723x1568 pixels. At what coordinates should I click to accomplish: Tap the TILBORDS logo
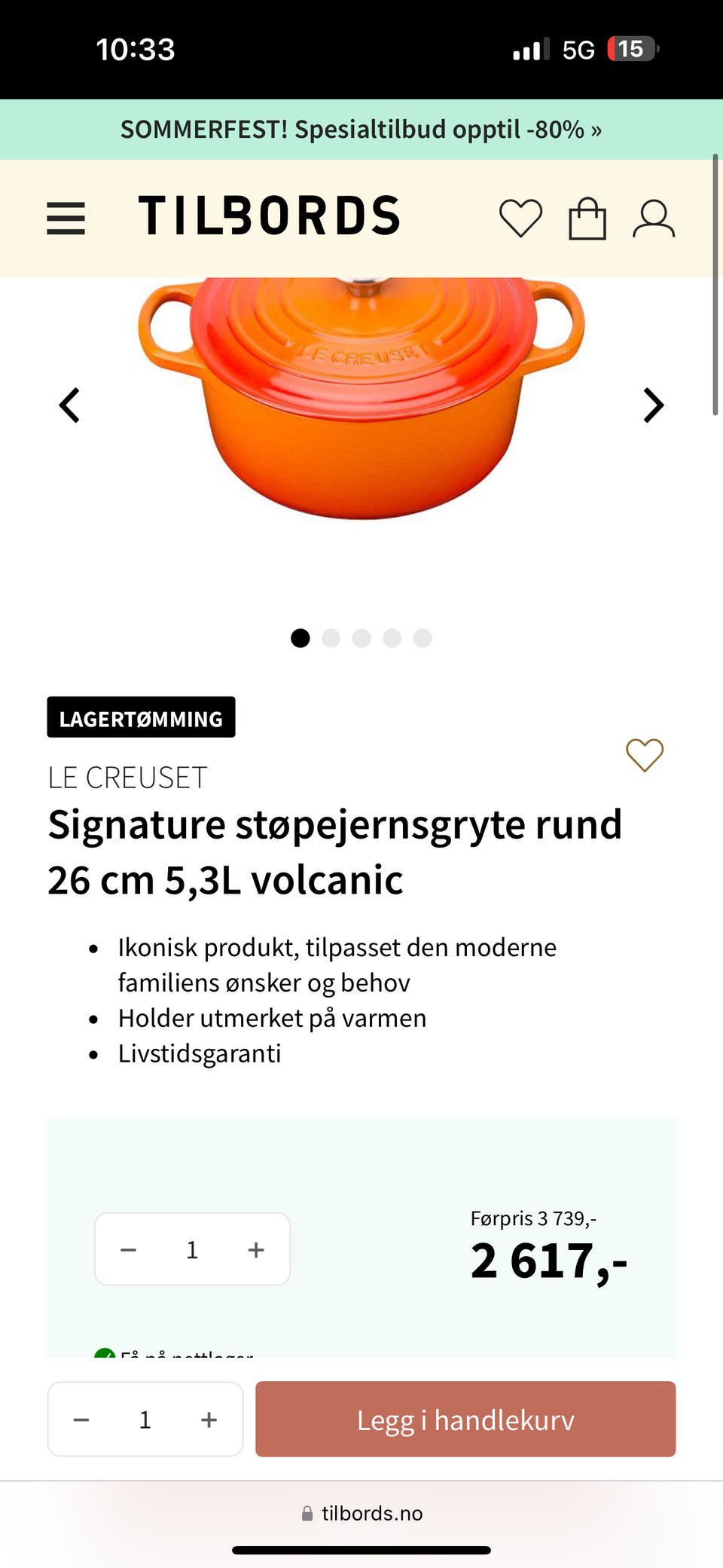tap(270, 215)
